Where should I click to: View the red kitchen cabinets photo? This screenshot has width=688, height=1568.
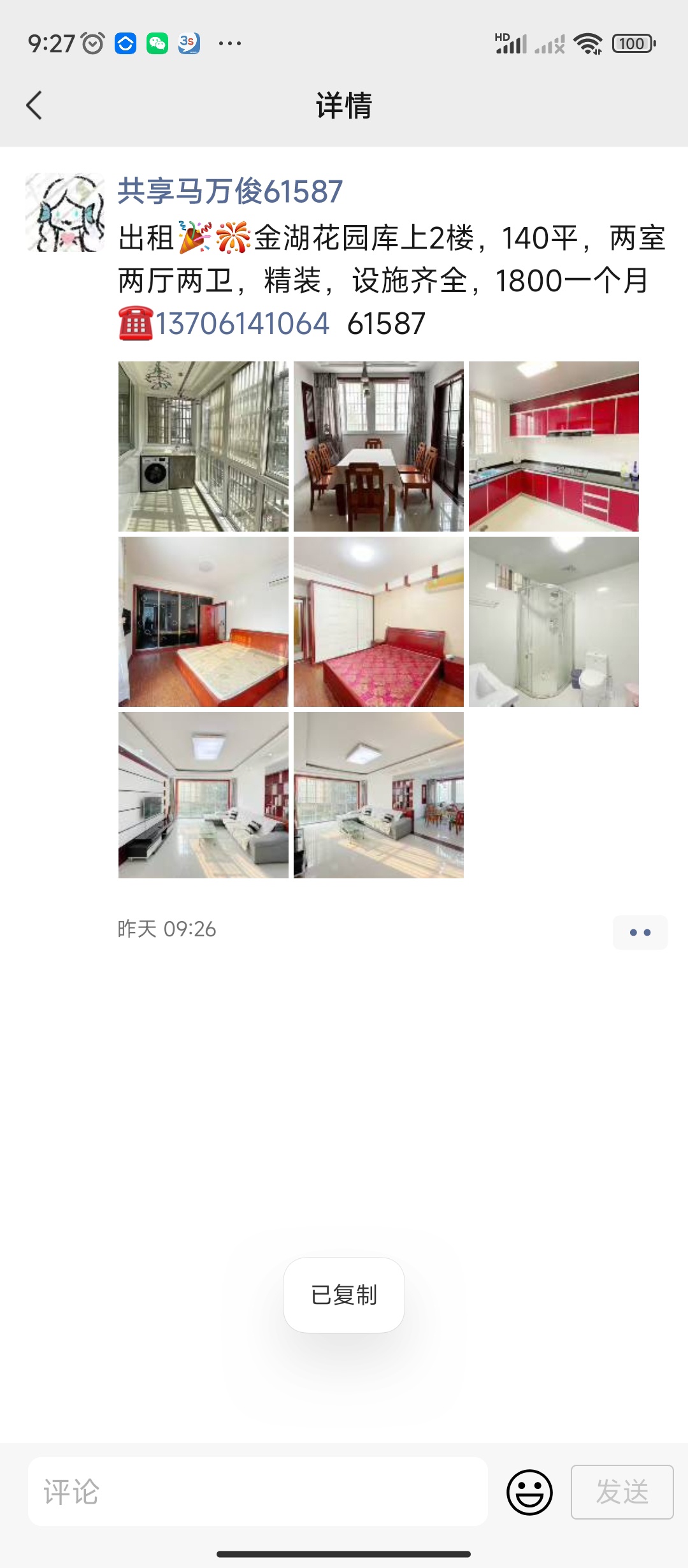pos(554,446)
